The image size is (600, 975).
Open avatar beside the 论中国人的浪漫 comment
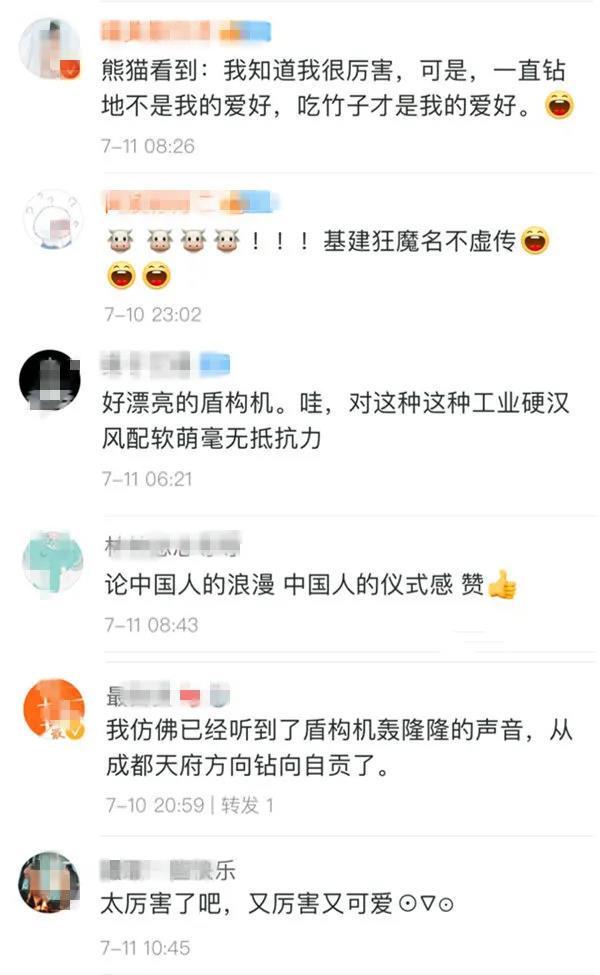point(52,562)
